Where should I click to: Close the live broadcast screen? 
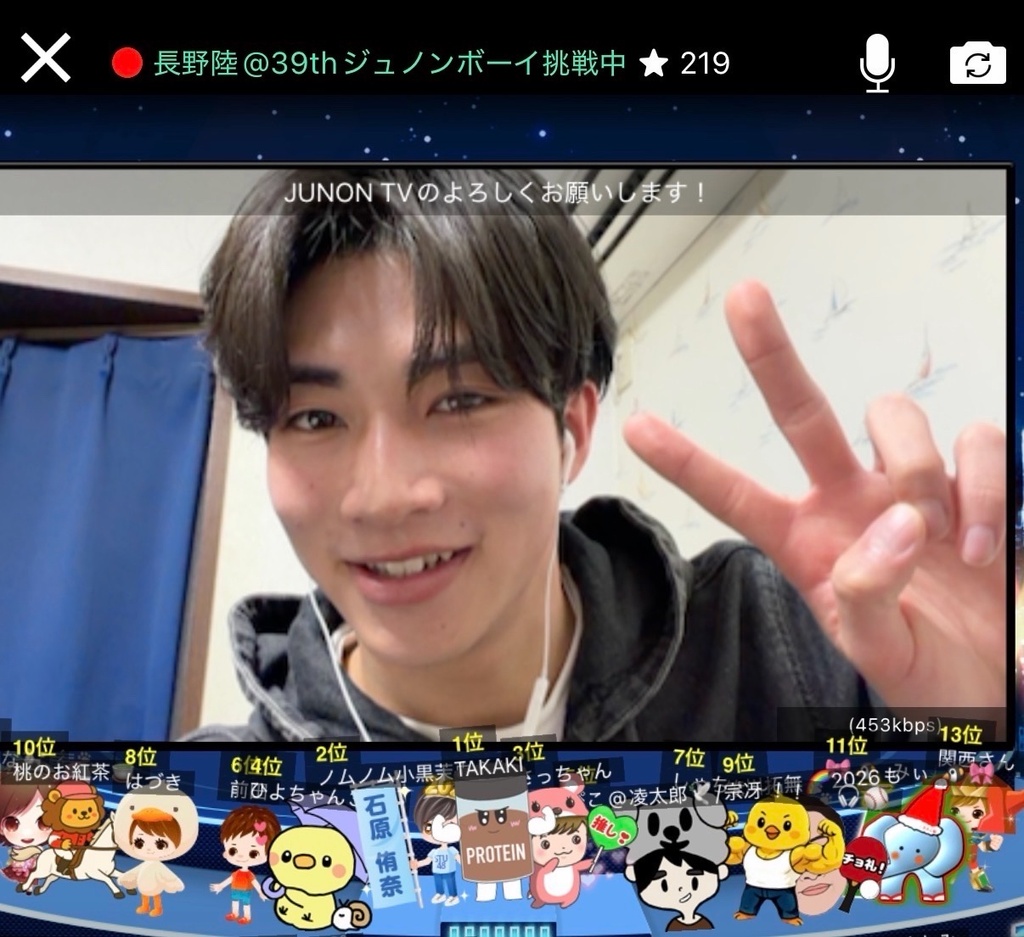46,59
